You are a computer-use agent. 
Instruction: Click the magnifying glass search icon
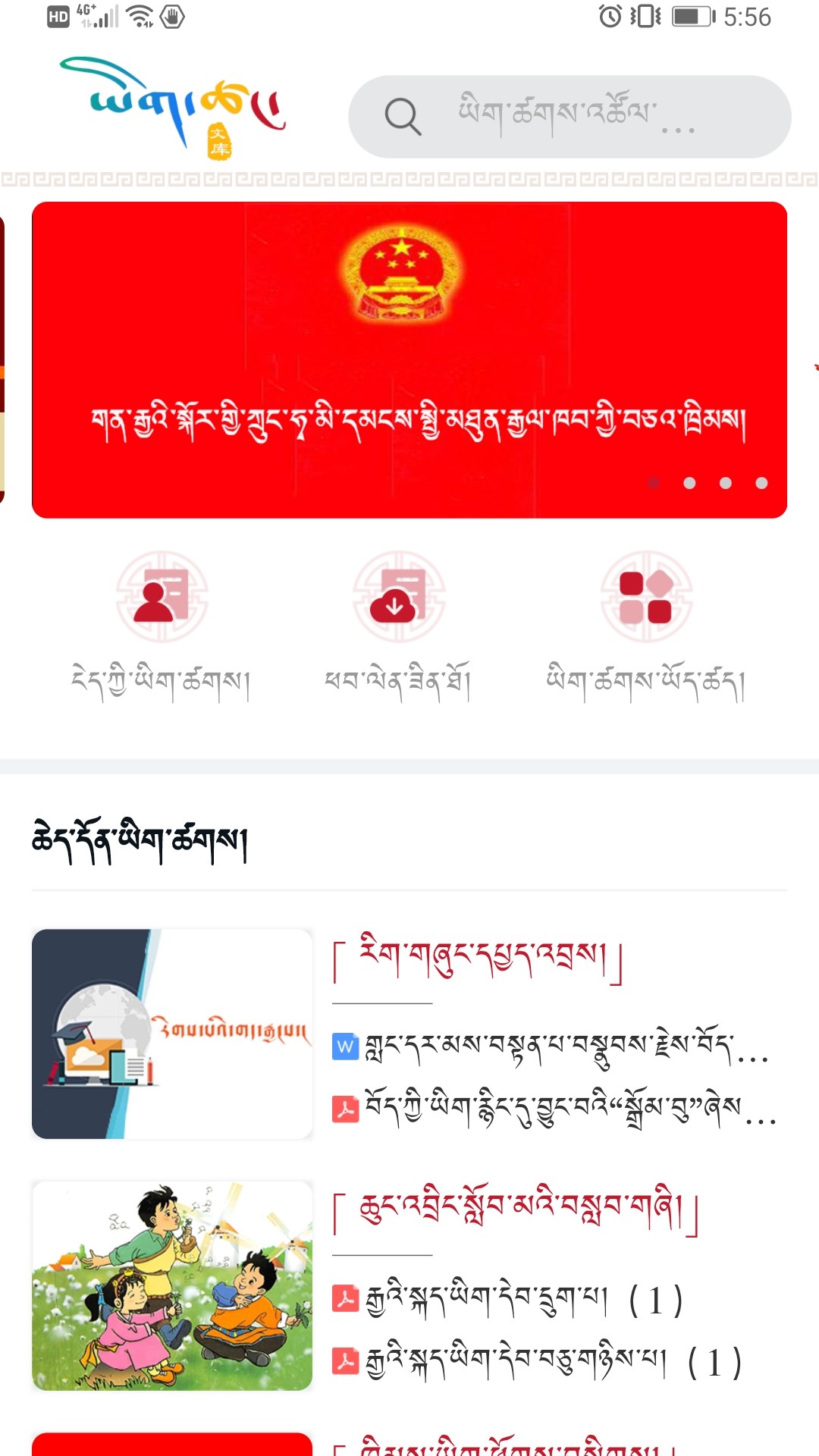[x=403, y=116]
